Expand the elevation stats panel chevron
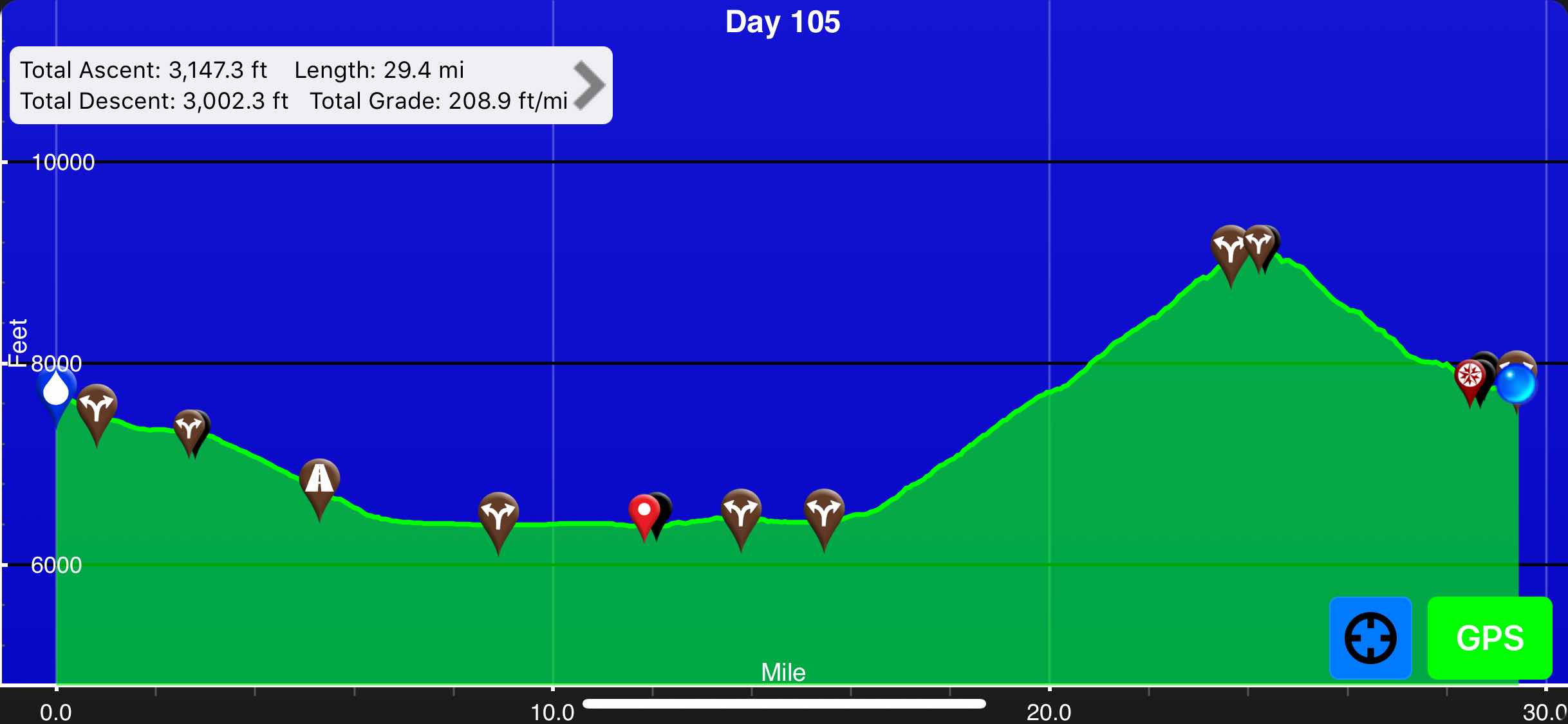This screenshot has height=724, width=1568. [589, 85]
